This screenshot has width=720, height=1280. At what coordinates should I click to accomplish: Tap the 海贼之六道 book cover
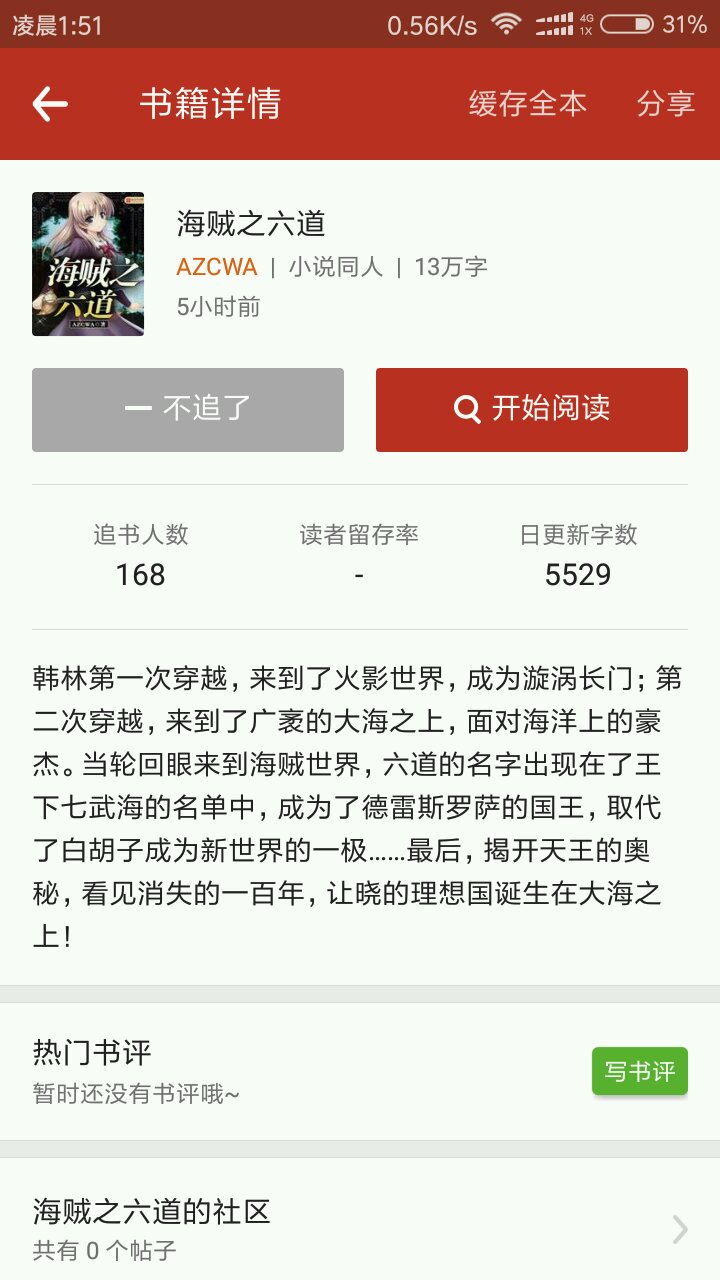pyautogui.click(x=88, y=264)
